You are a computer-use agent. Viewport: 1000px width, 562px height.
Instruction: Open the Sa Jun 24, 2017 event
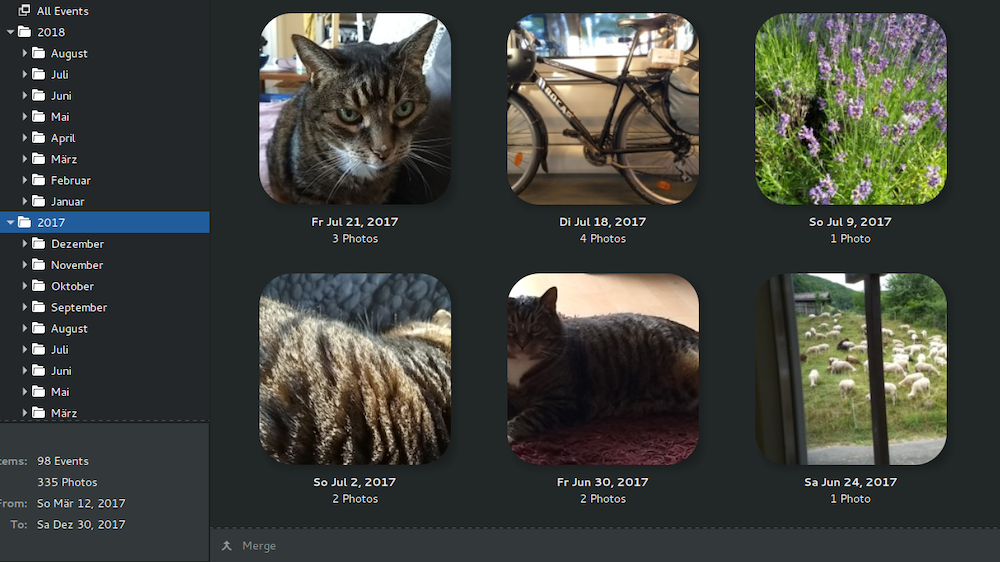coord(851,369)
